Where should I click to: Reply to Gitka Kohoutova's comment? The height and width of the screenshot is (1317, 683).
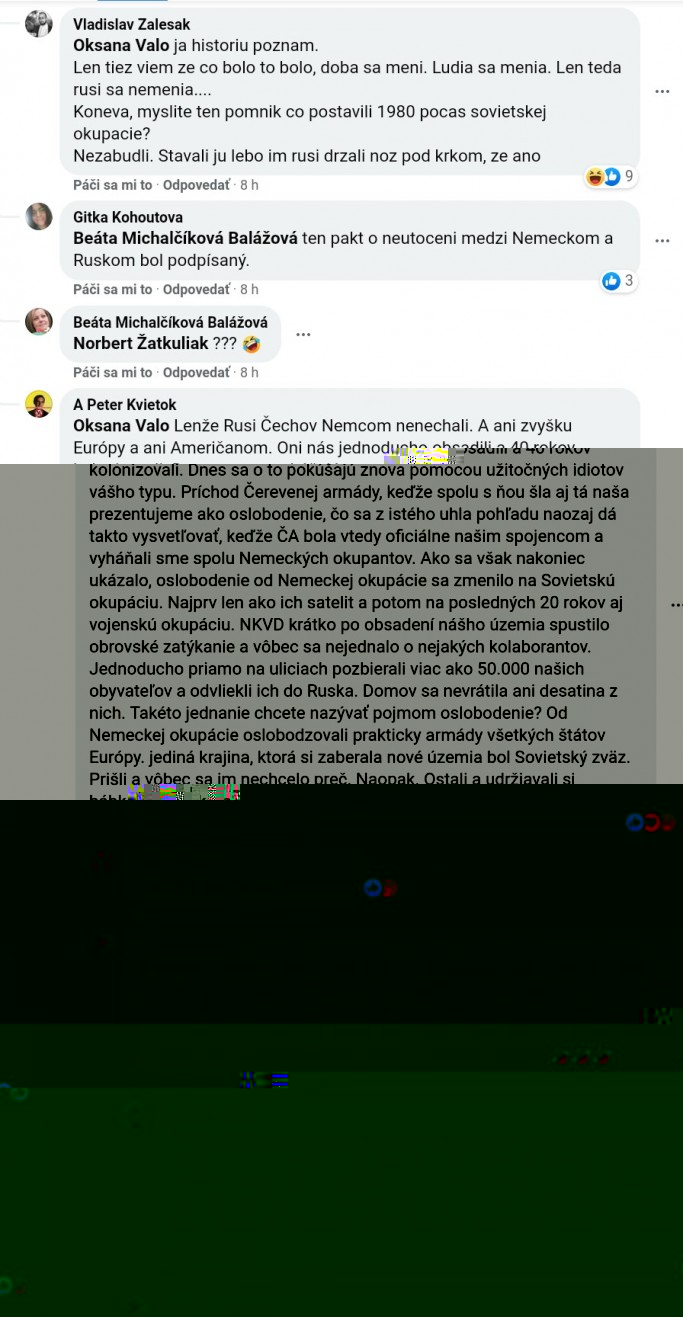[x=196, y=289]
